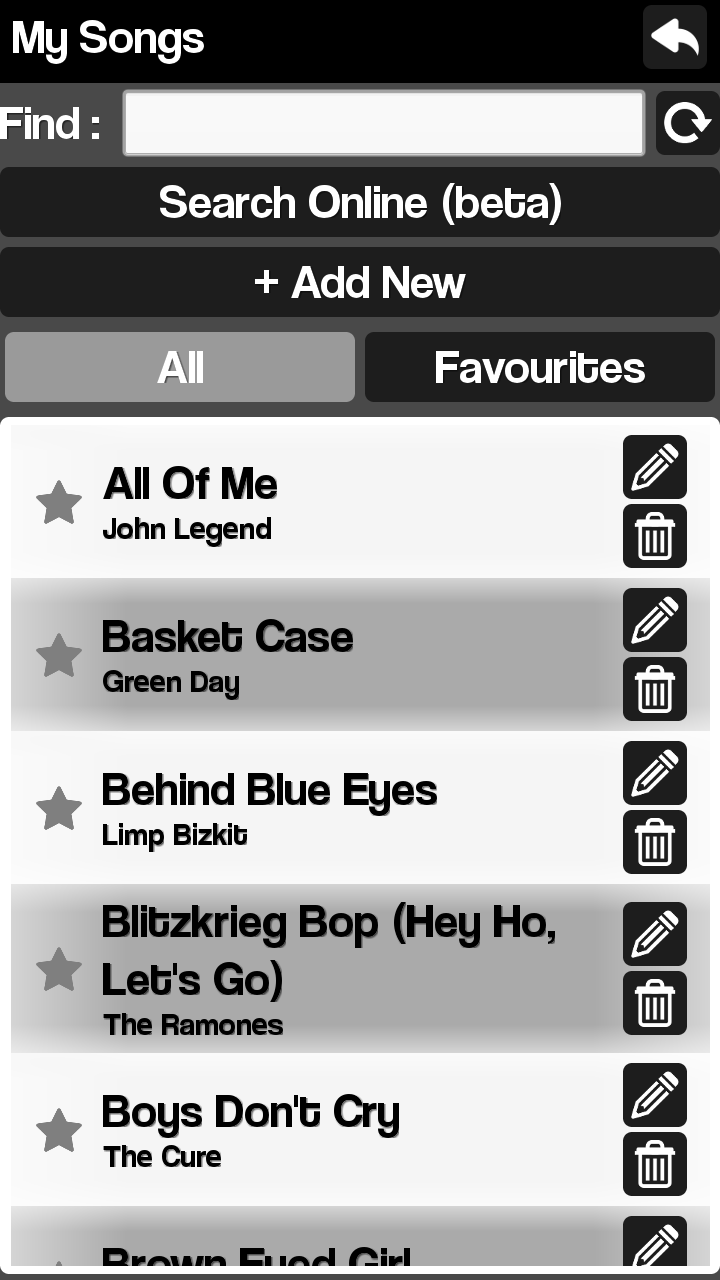Edit Boys Don't Cry song

[655, 1095]
